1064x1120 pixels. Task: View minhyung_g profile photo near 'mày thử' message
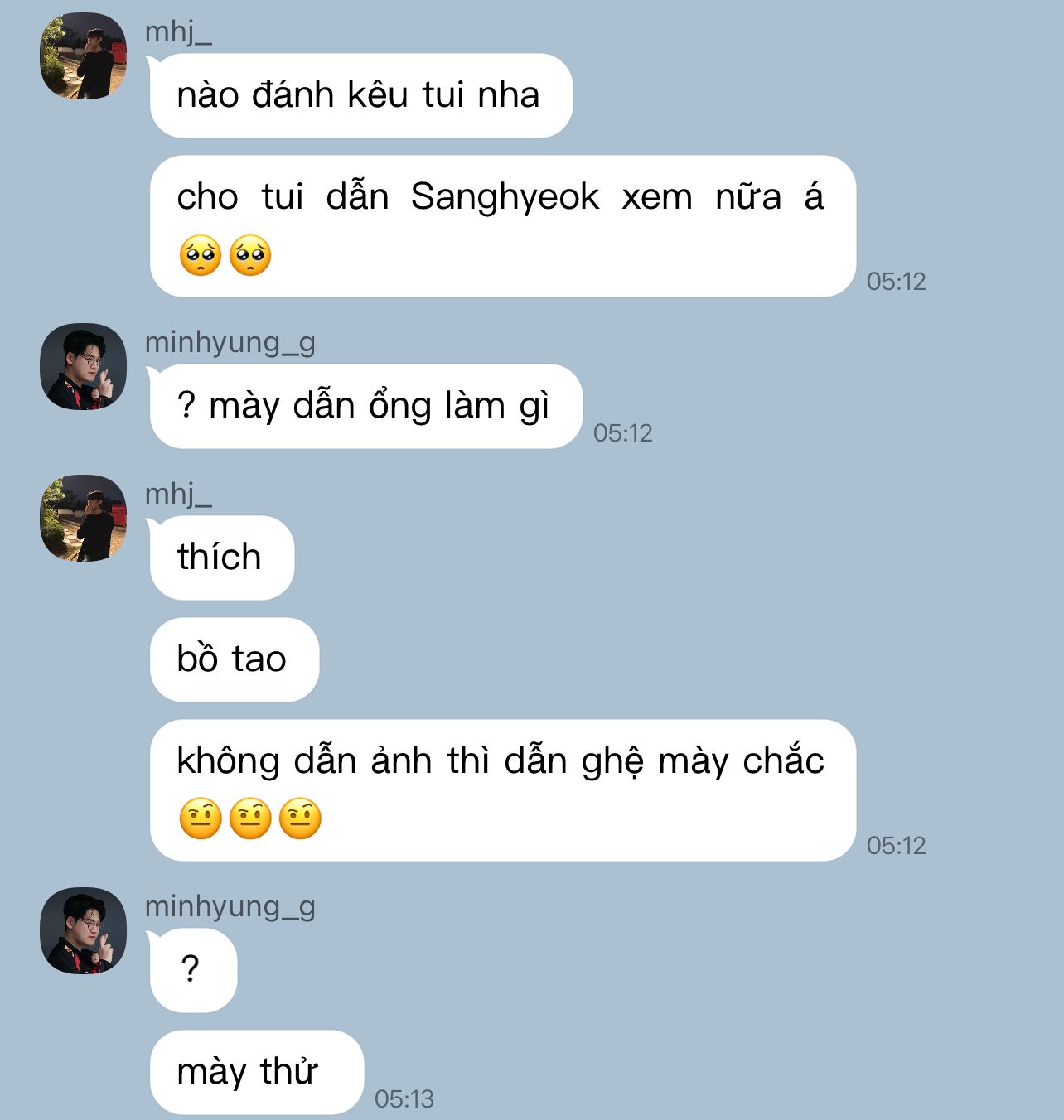[83, 930]
